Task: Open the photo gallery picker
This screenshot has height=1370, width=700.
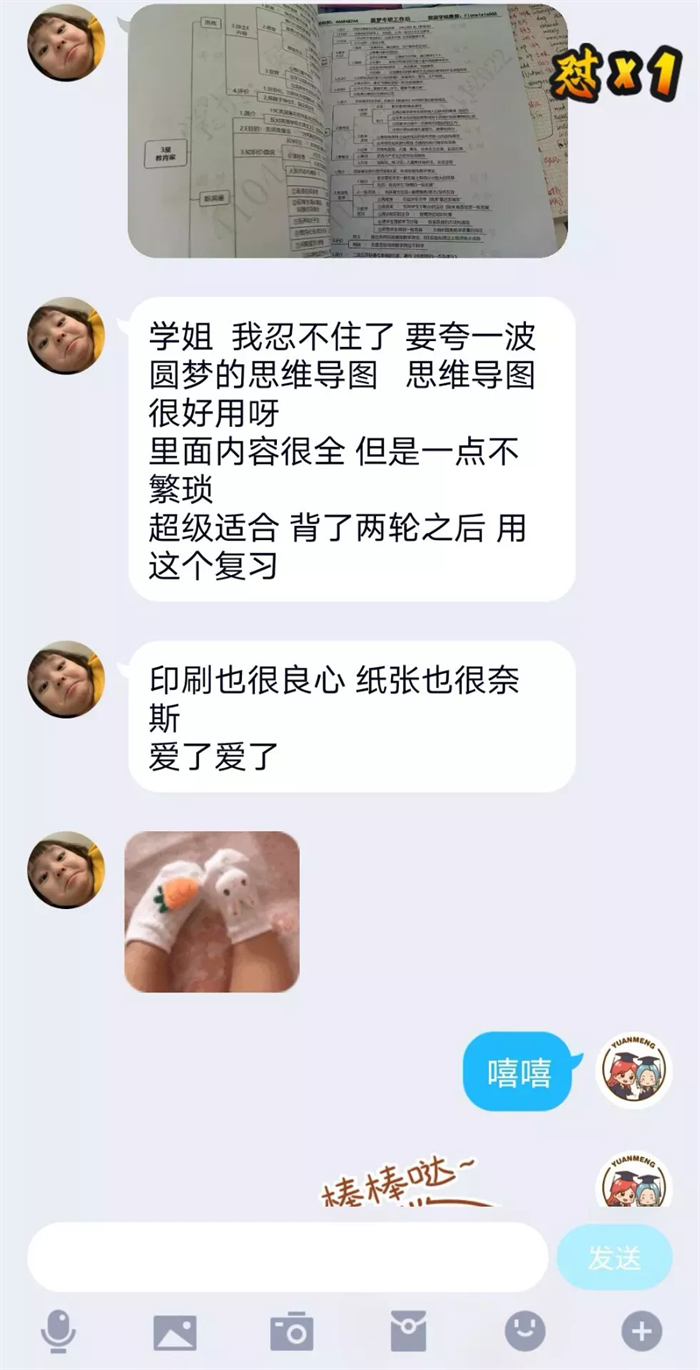Action: pyautogui.click(x=174, y=1332)
